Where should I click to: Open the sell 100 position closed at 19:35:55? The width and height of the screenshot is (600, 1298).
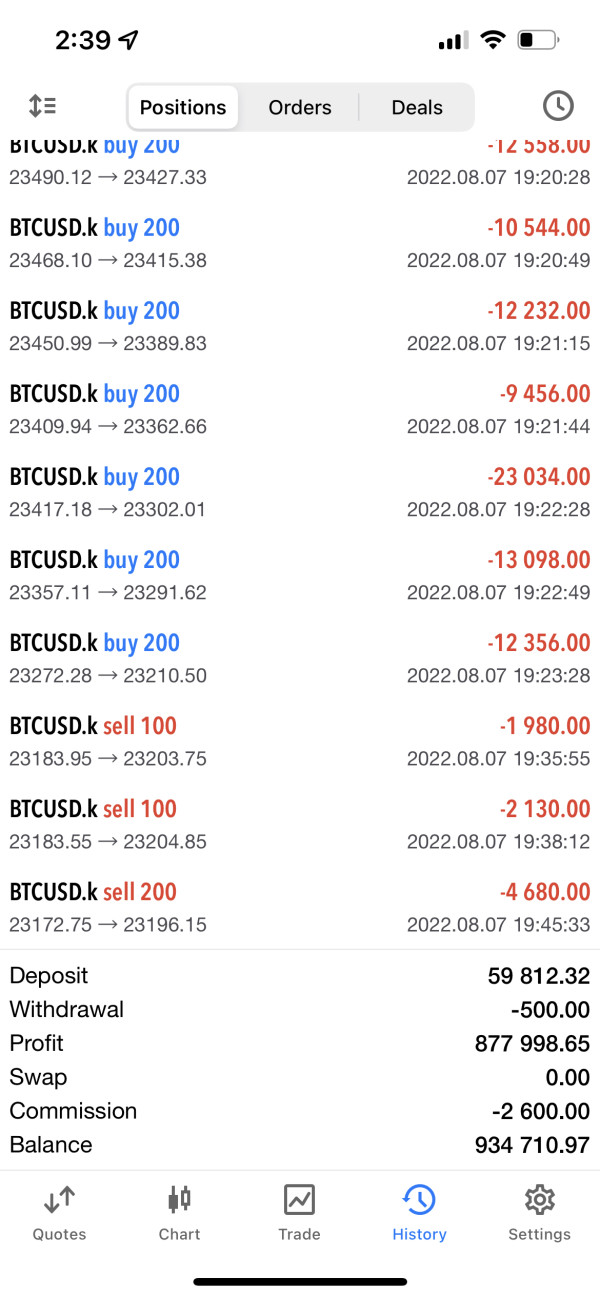click(x=300, y=741)
